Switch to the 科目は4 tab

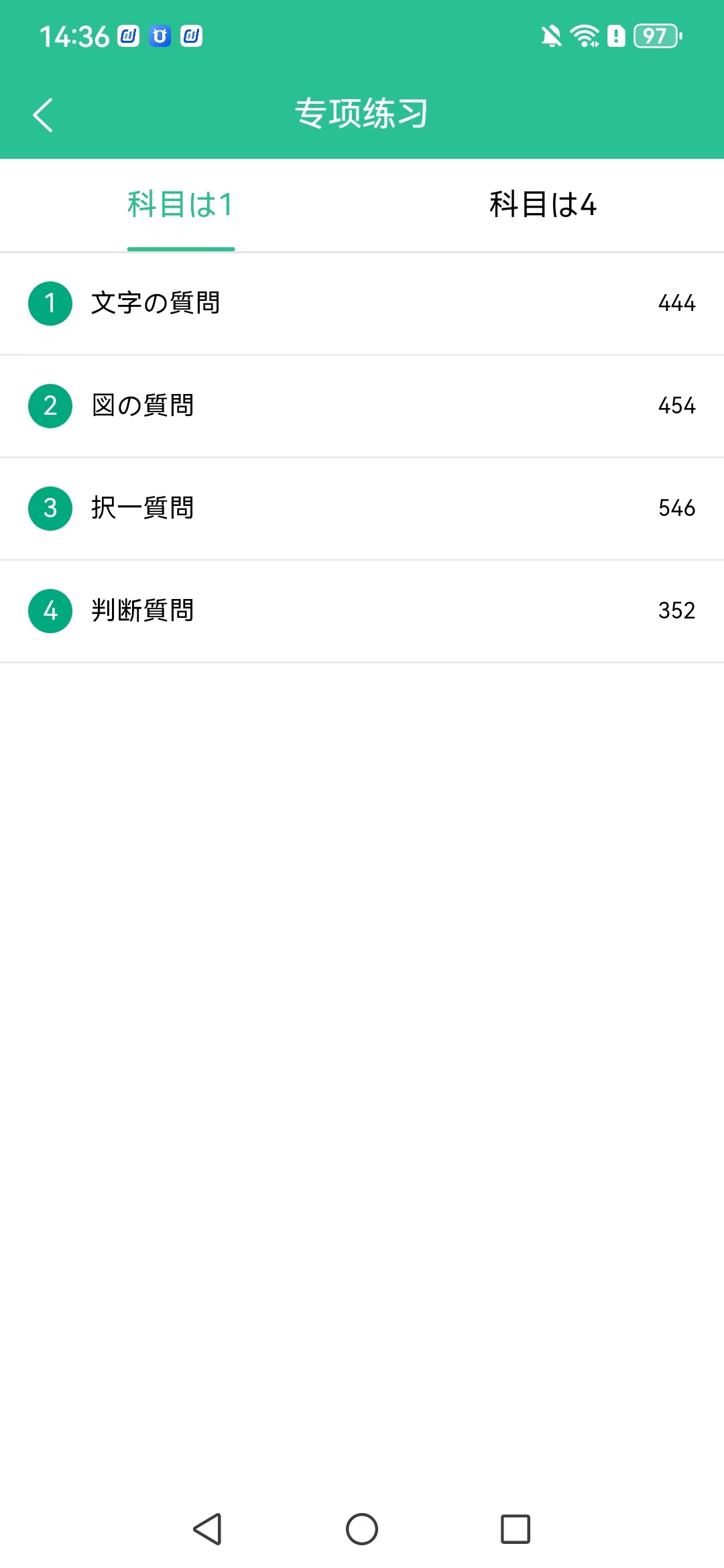pos(542,206)
